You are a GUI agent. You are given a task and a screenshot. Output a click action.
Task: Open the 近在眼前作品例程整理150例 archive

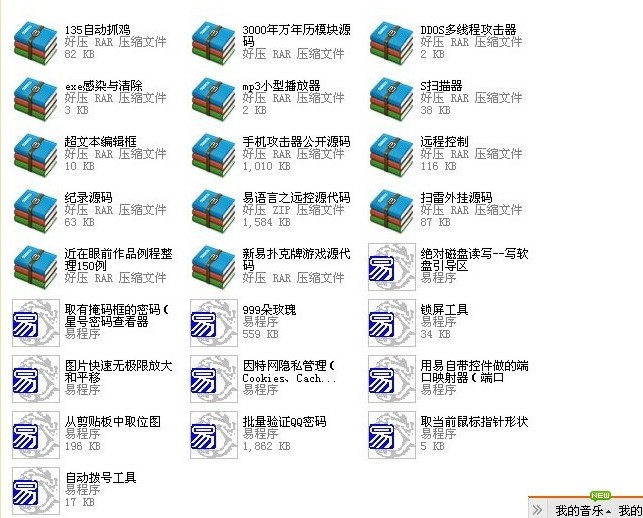pyautogui.click(x=36, y=267)
